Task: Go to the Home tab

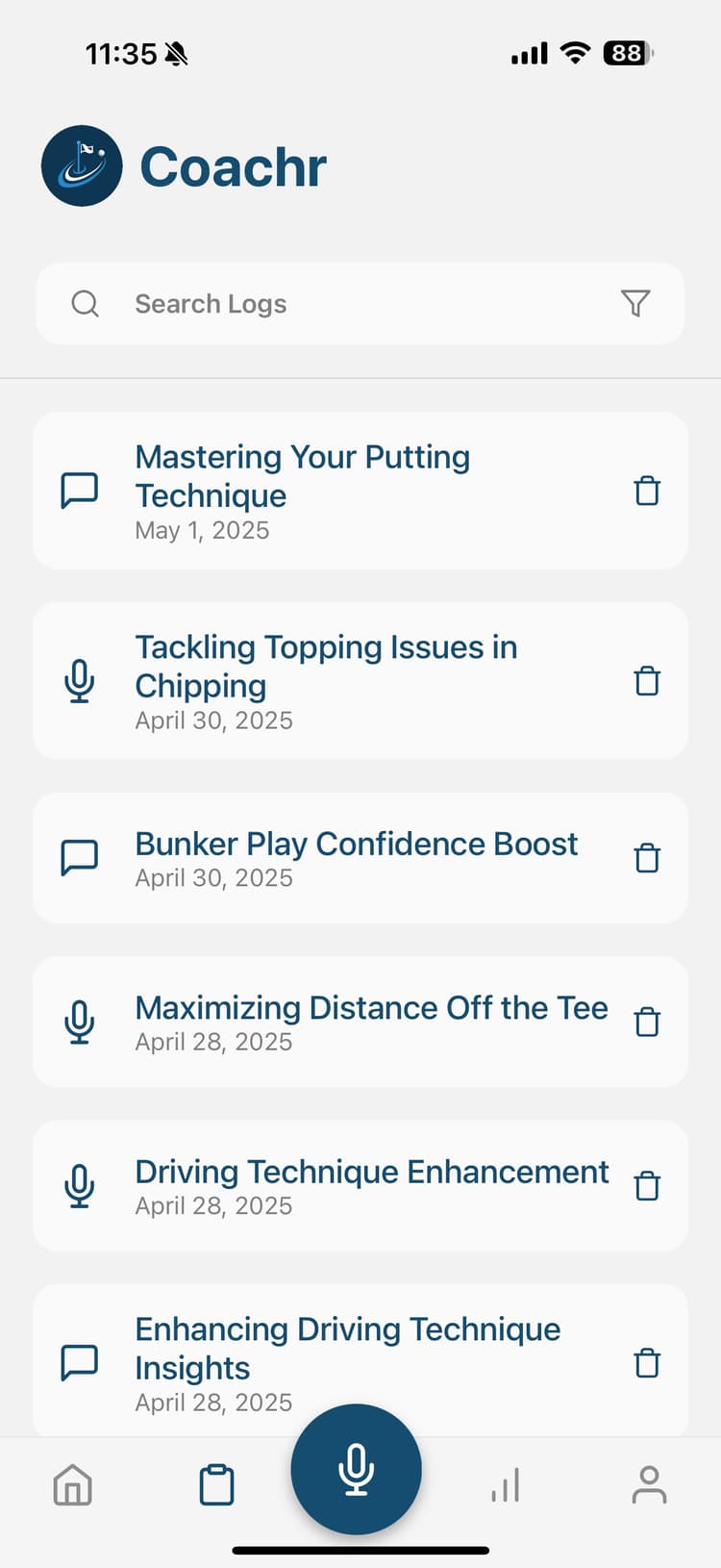Action: click(x=73, y=1484)
